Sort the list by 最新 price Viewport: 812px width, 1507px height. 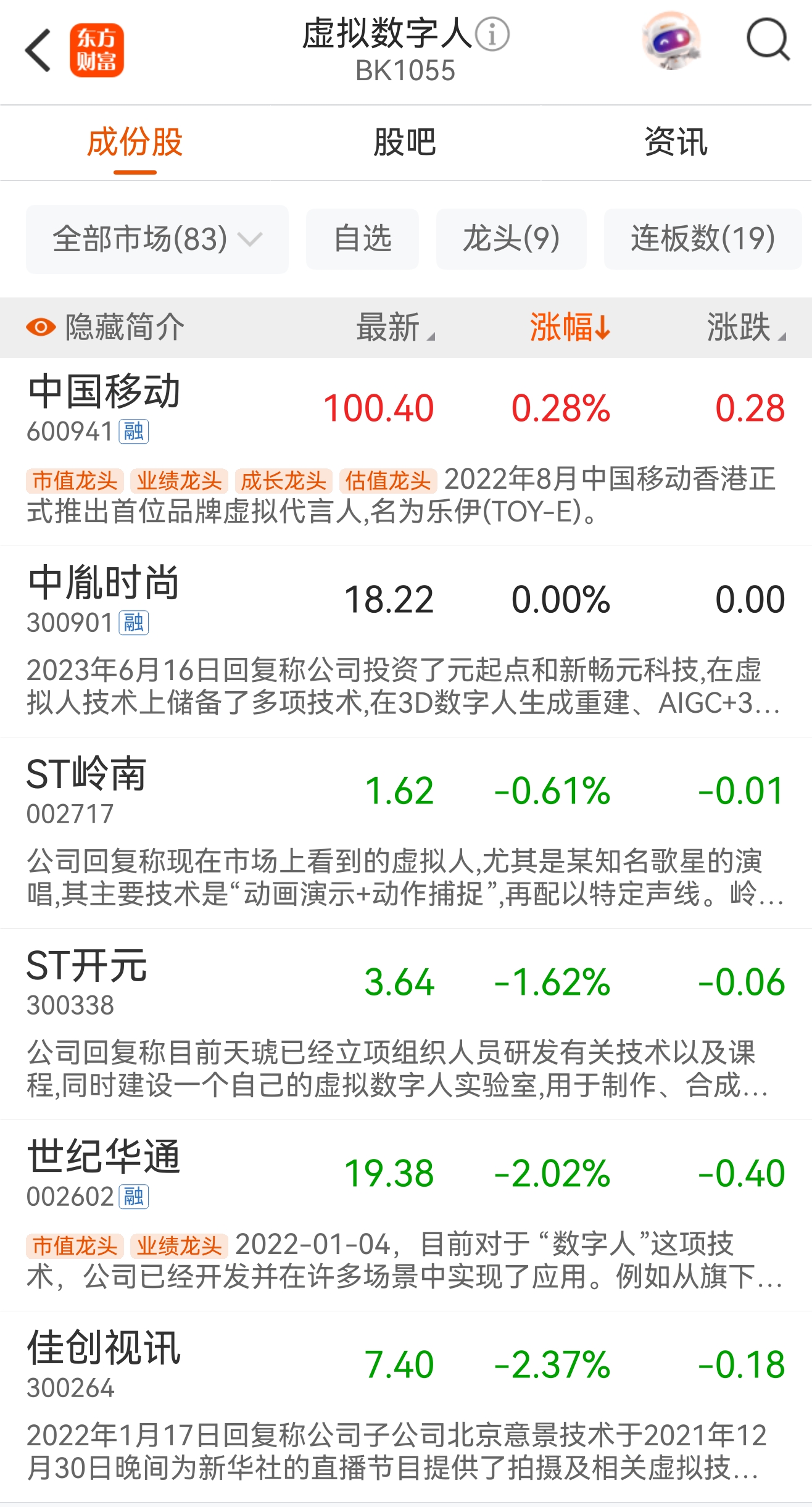pos(395,327)
